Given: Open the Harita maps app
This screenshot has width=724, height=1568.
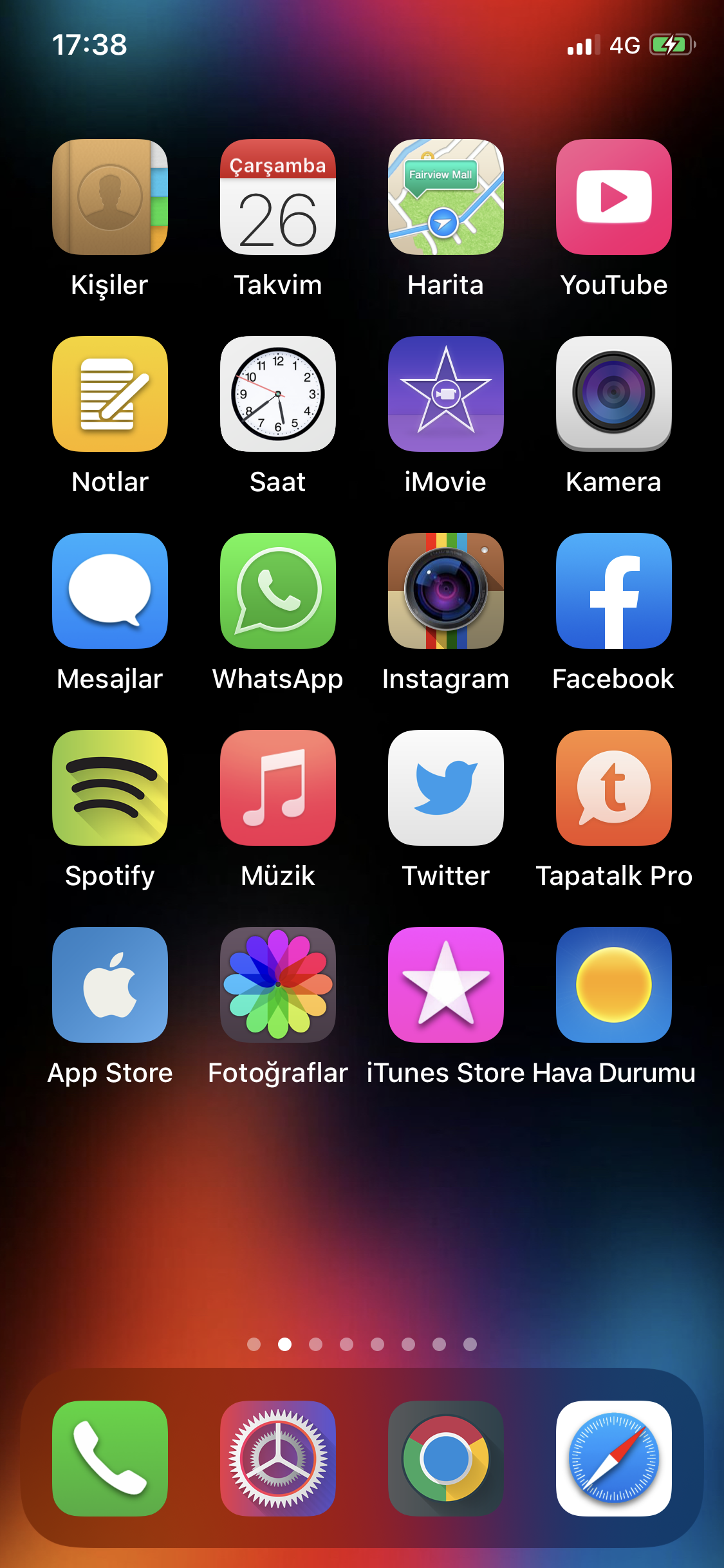Looking at the screenshot, I should tap(445, 198).
